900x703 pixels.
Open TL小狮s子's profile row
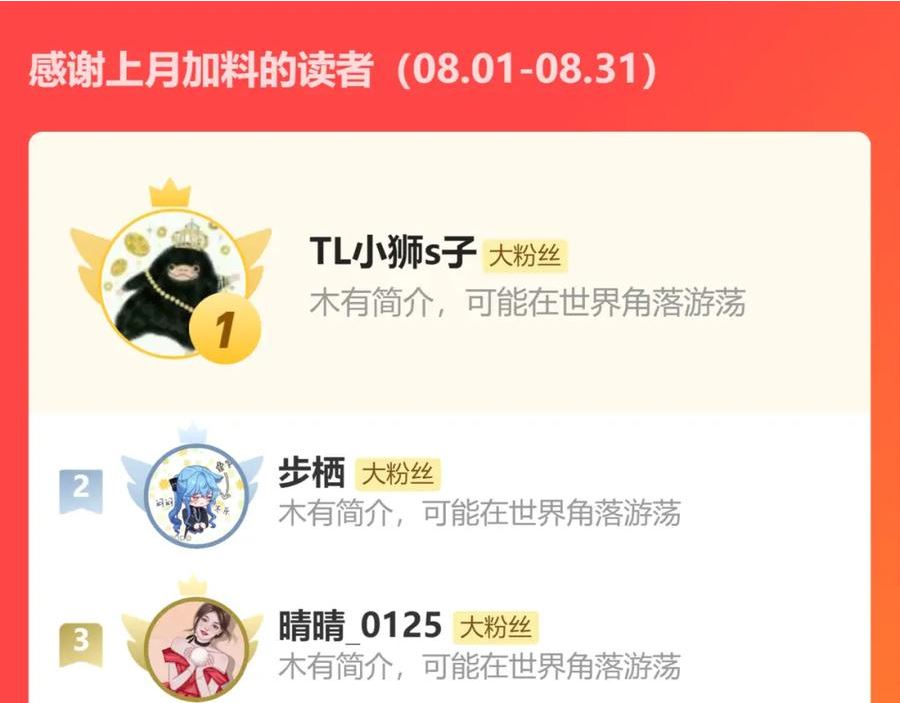click(x=449, y=272)
